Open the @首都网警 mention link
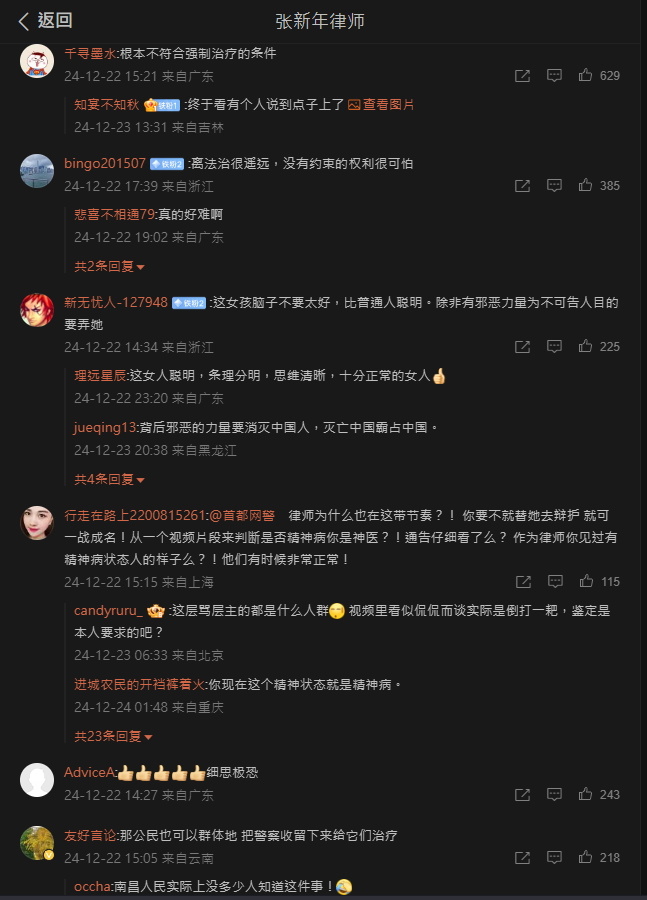The image size is (647, 900). click(x=241, y=515)
